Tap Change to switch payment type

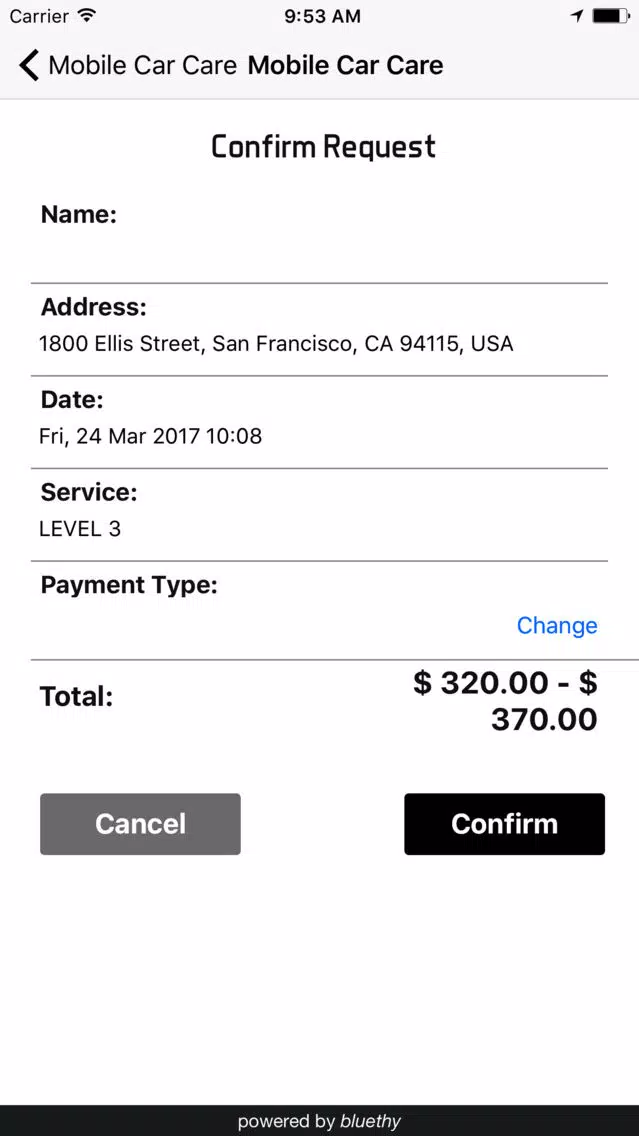(x=556, y=625)
